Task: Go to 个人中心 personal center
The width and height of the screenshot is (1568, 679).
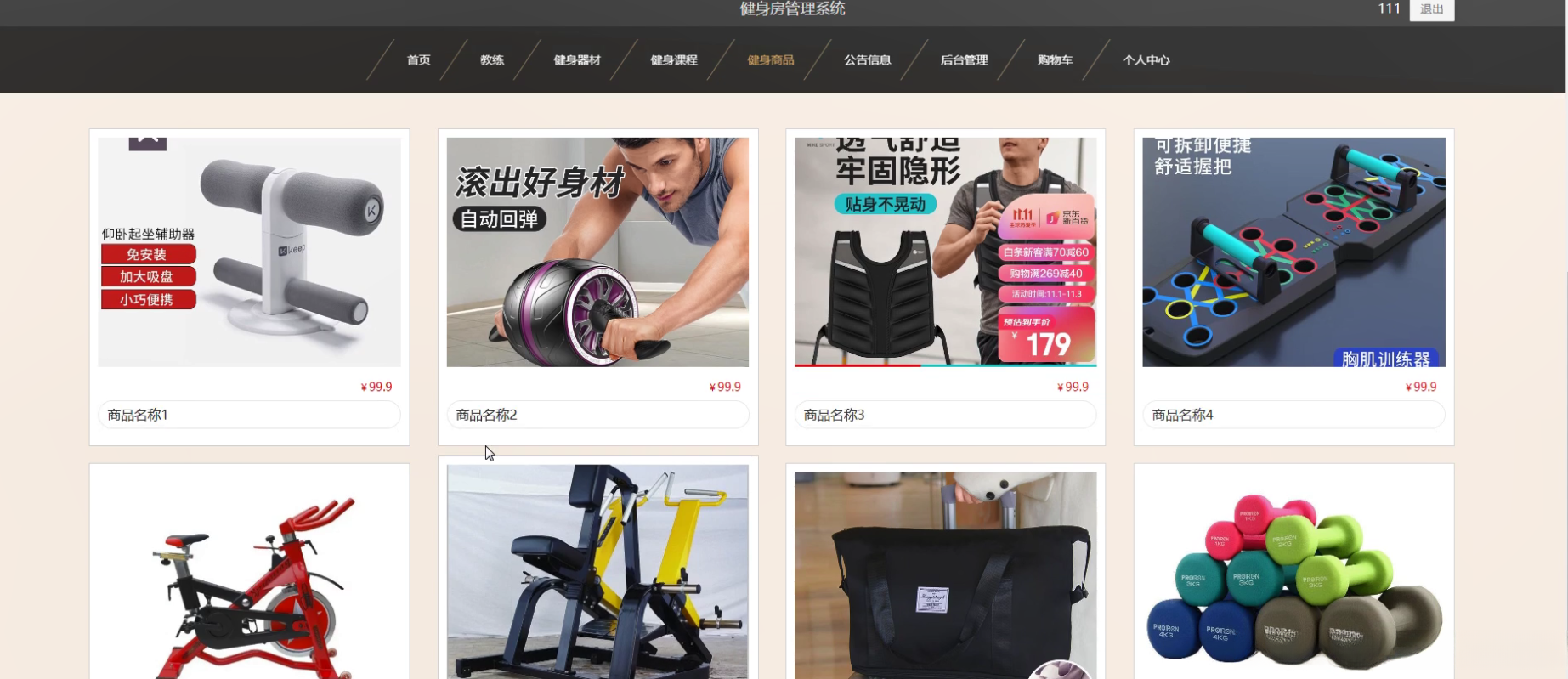Action: click(1146, 60)
